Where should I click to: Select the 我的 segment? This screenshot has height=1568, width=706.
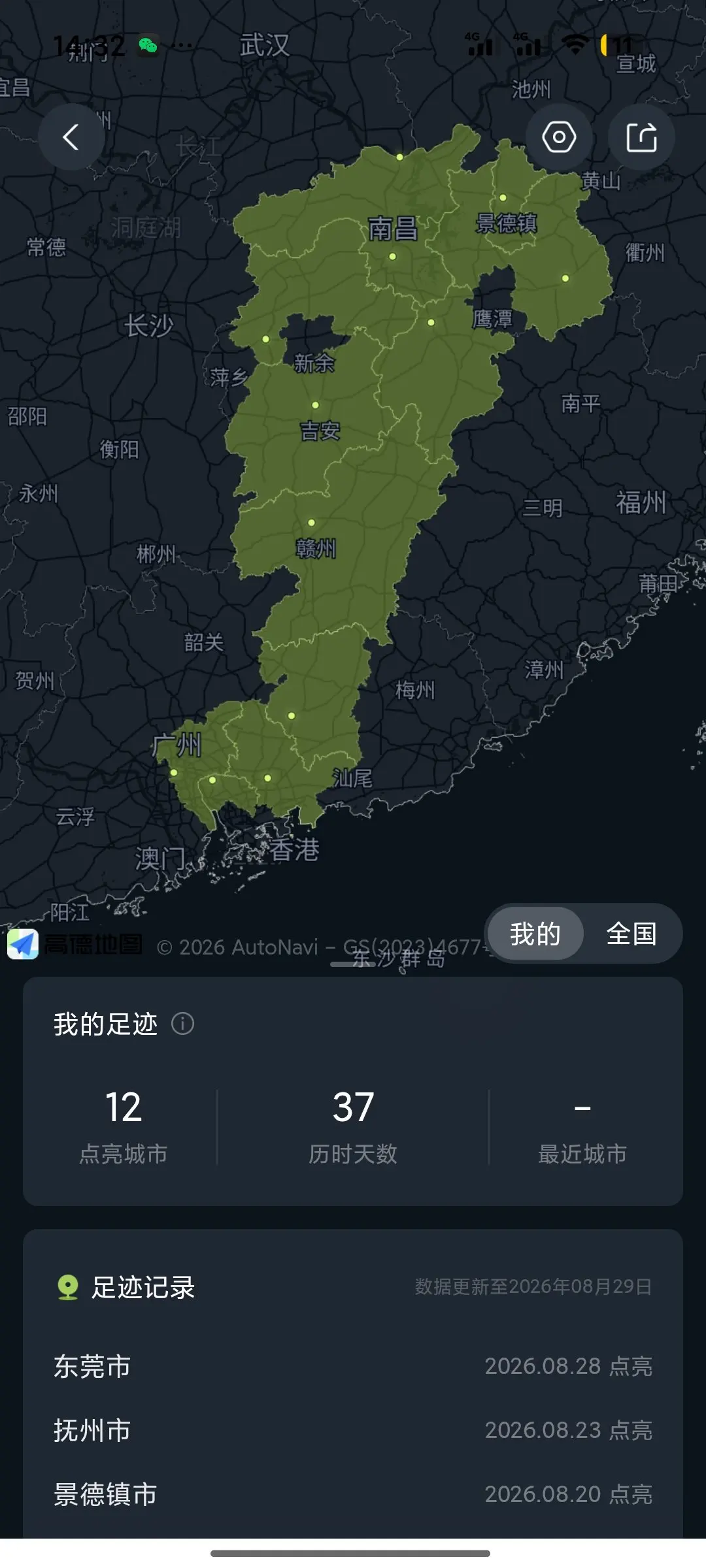(x=535, y=934)
